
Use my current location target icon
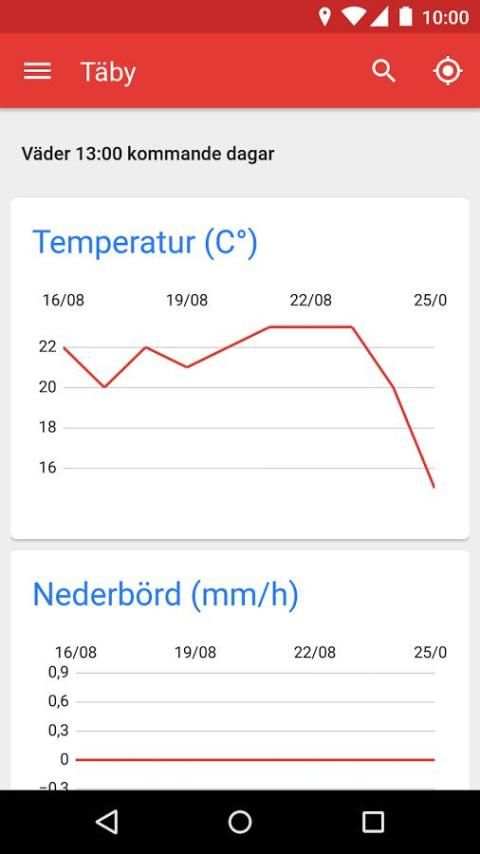448,71
